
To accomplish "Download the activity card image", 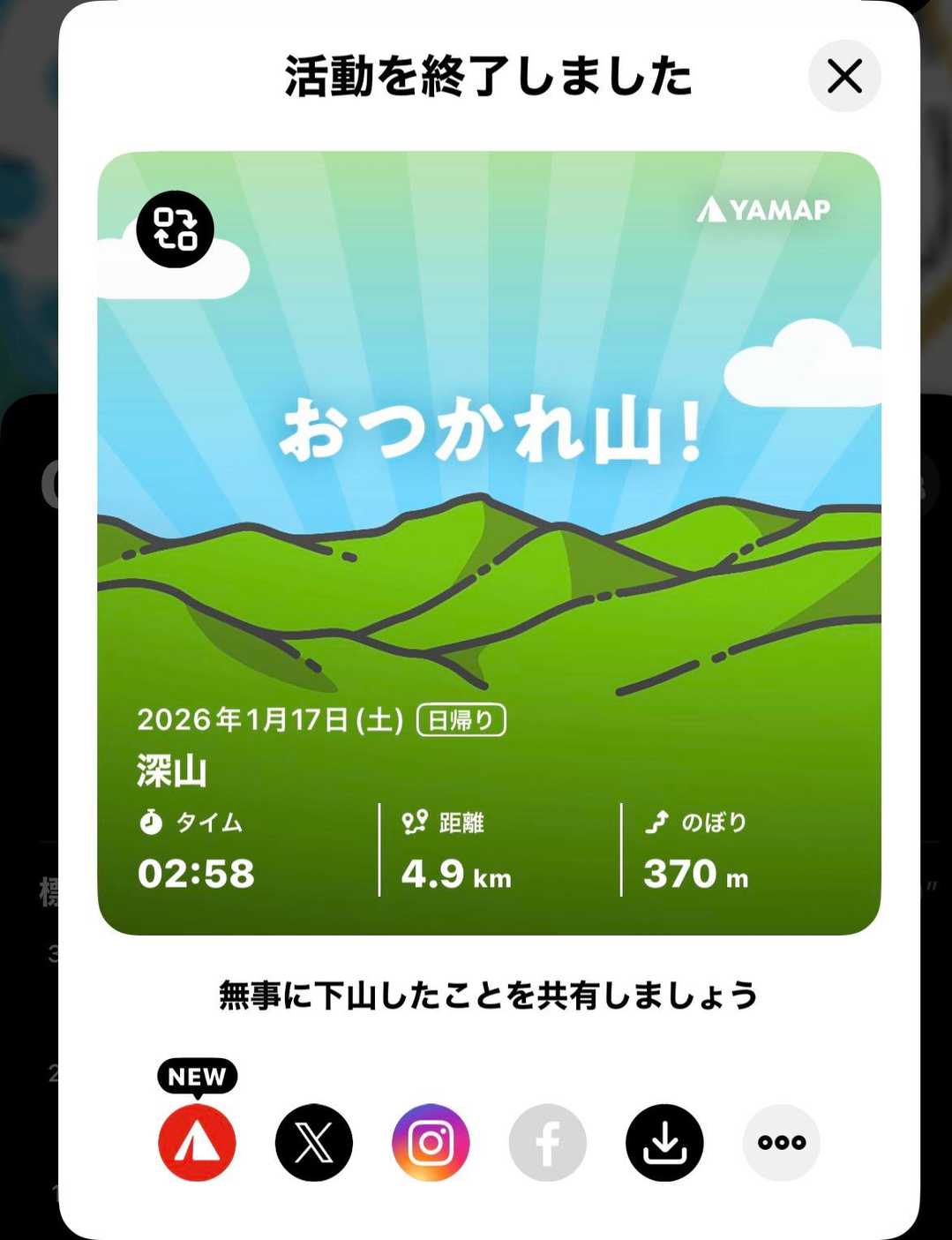I will click(664, 1142).
